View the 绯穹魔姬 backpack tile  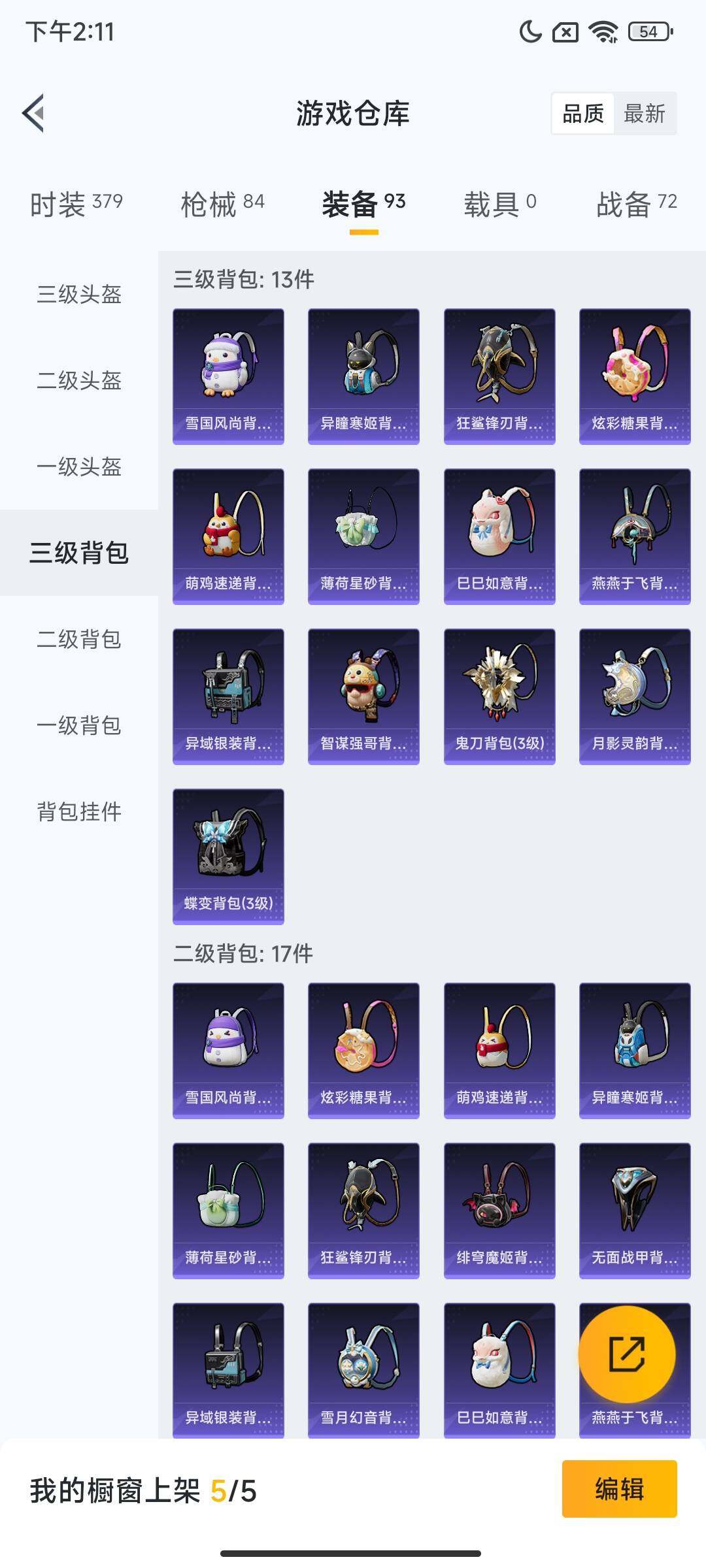pos(499,1210)
